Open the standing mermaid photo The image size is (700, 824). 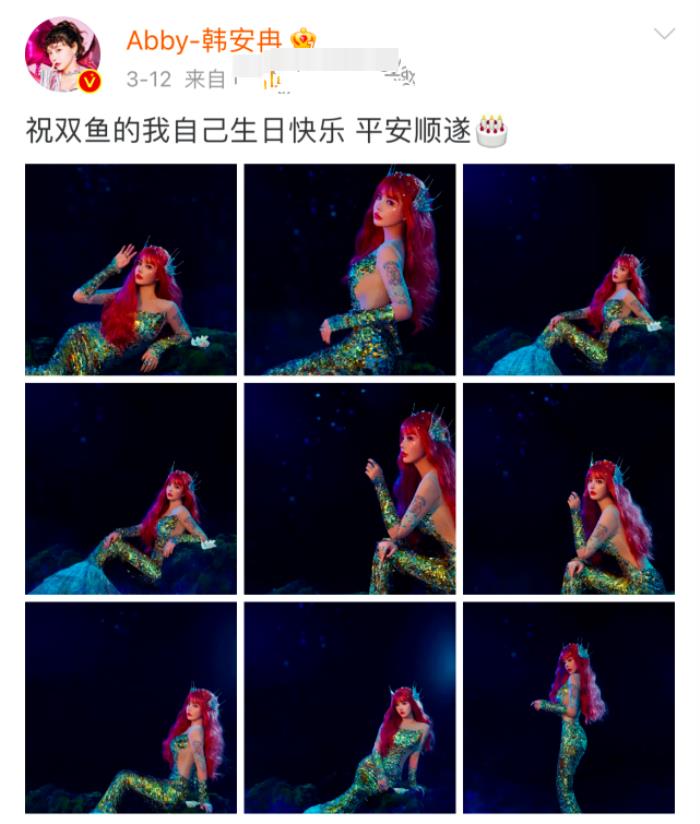[568, 707]
